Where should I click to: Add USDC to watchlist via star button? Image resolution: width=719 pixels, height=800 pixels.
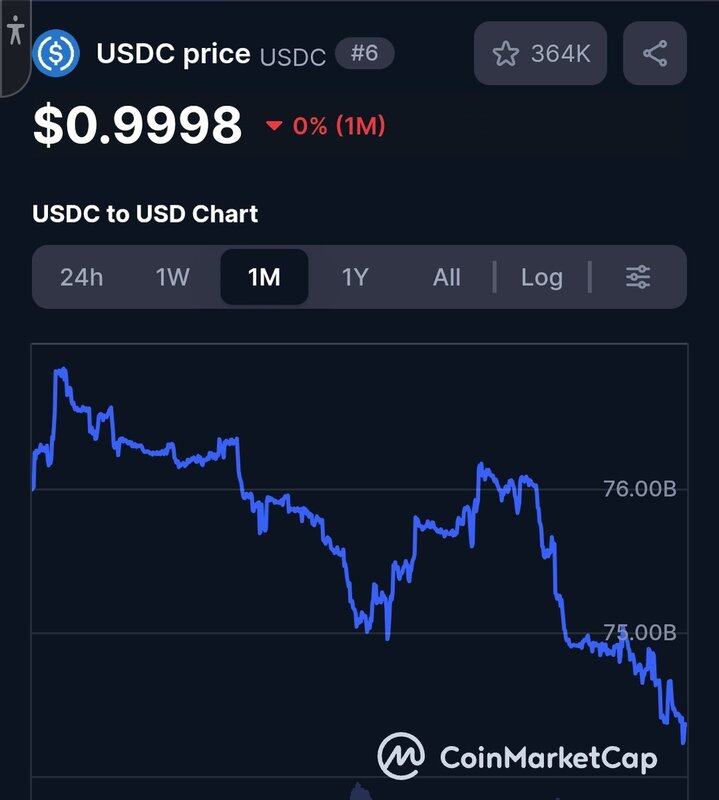(540, 54)
